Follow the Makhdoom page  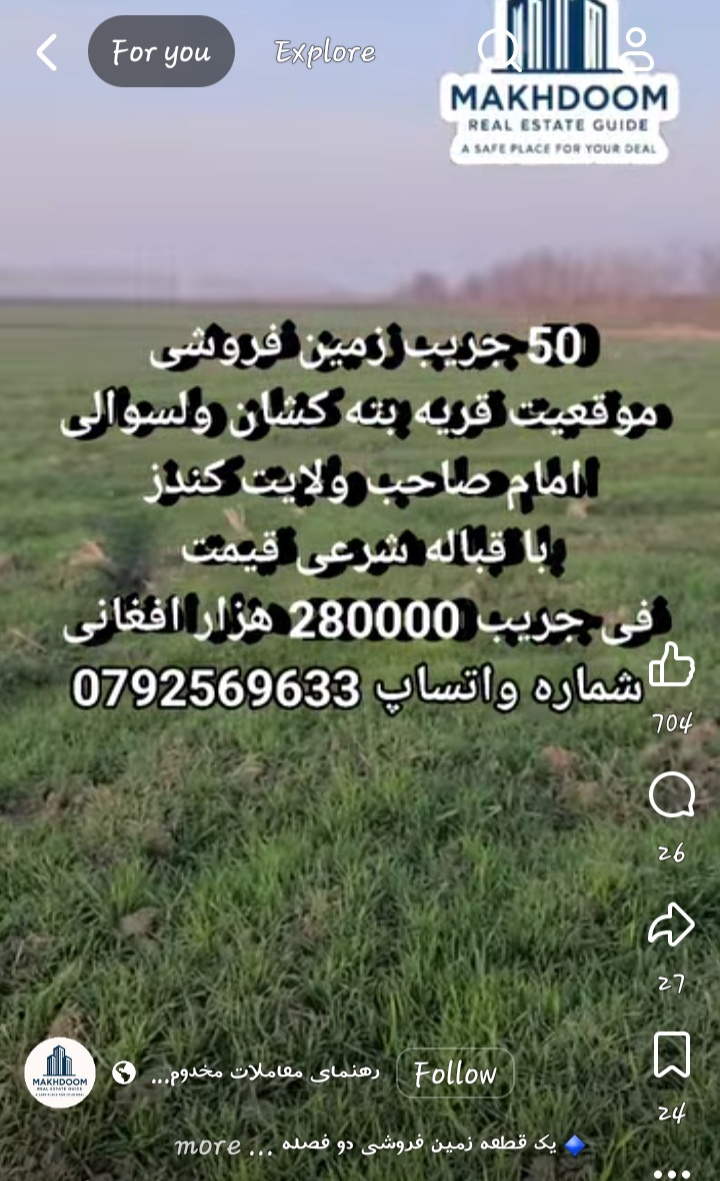(x=455, y=1074)
